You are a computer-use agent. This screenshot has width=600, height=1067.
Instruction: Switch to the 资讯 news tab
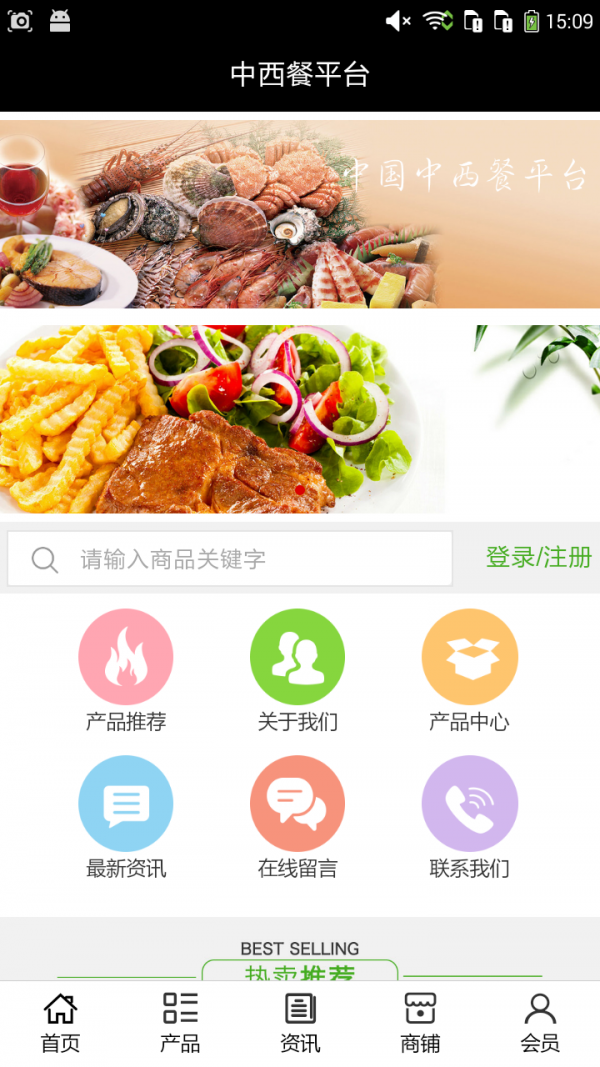point(300,1022)
